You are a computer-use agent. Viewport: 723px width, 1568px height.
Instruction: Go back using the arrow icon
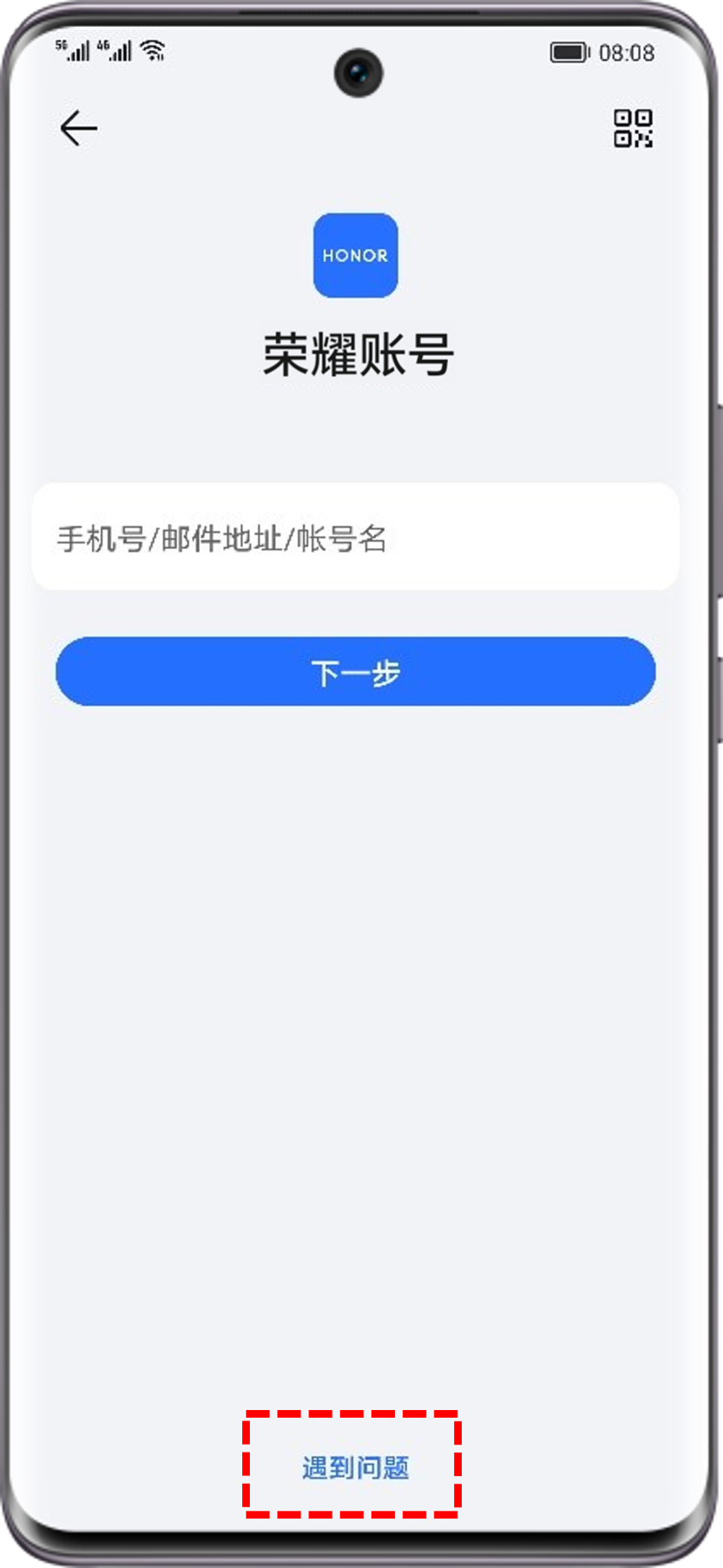pyautogui.click(x=78, y=128)
